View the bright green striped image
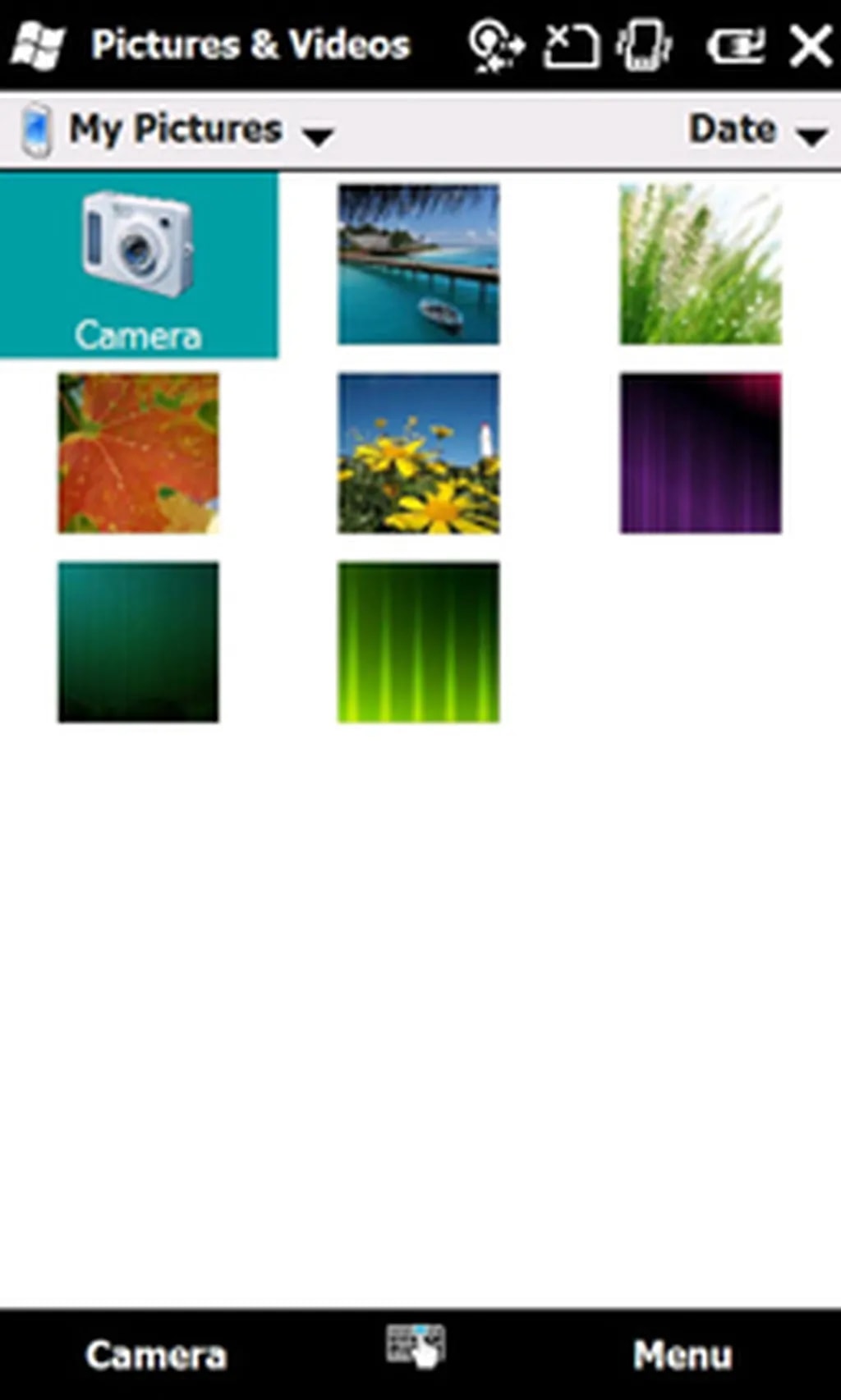 (x=418, y=642)
